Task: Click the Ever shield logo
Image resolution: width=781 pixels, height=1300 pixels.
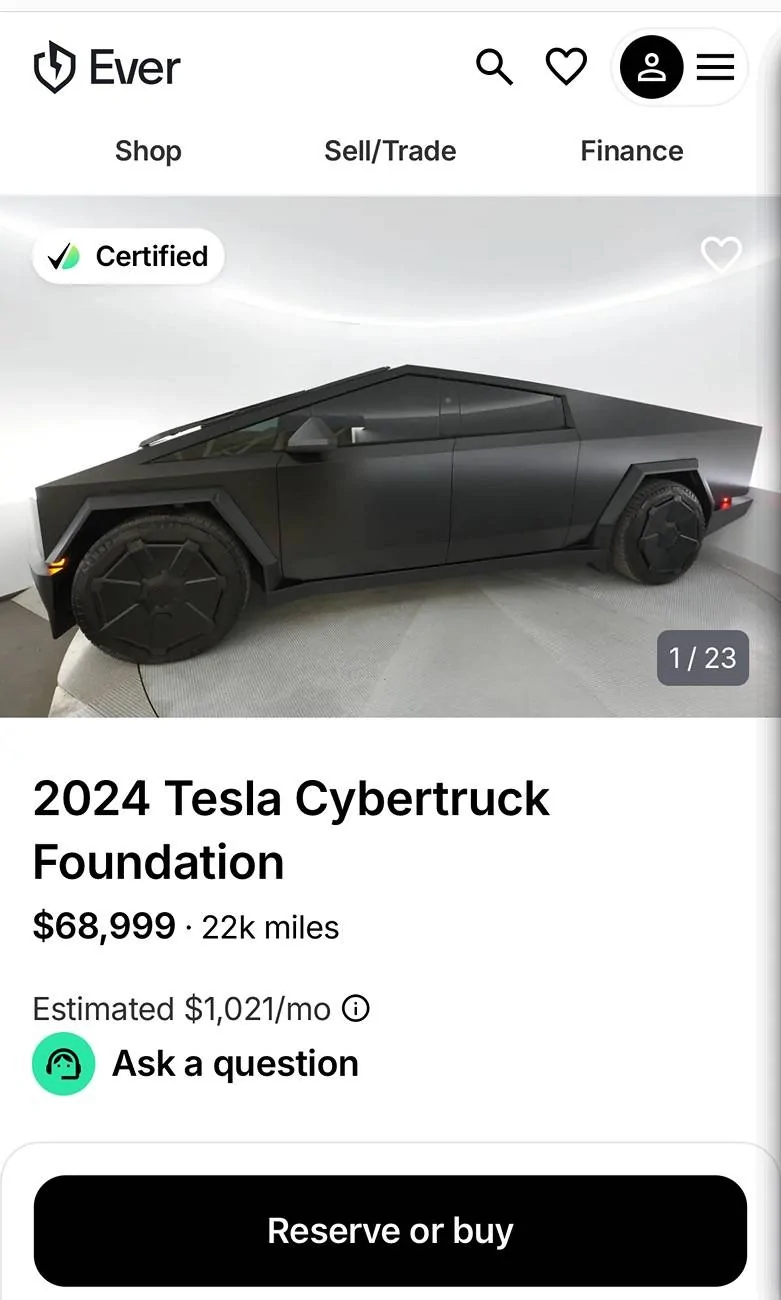Action: (x=55, y=66)
